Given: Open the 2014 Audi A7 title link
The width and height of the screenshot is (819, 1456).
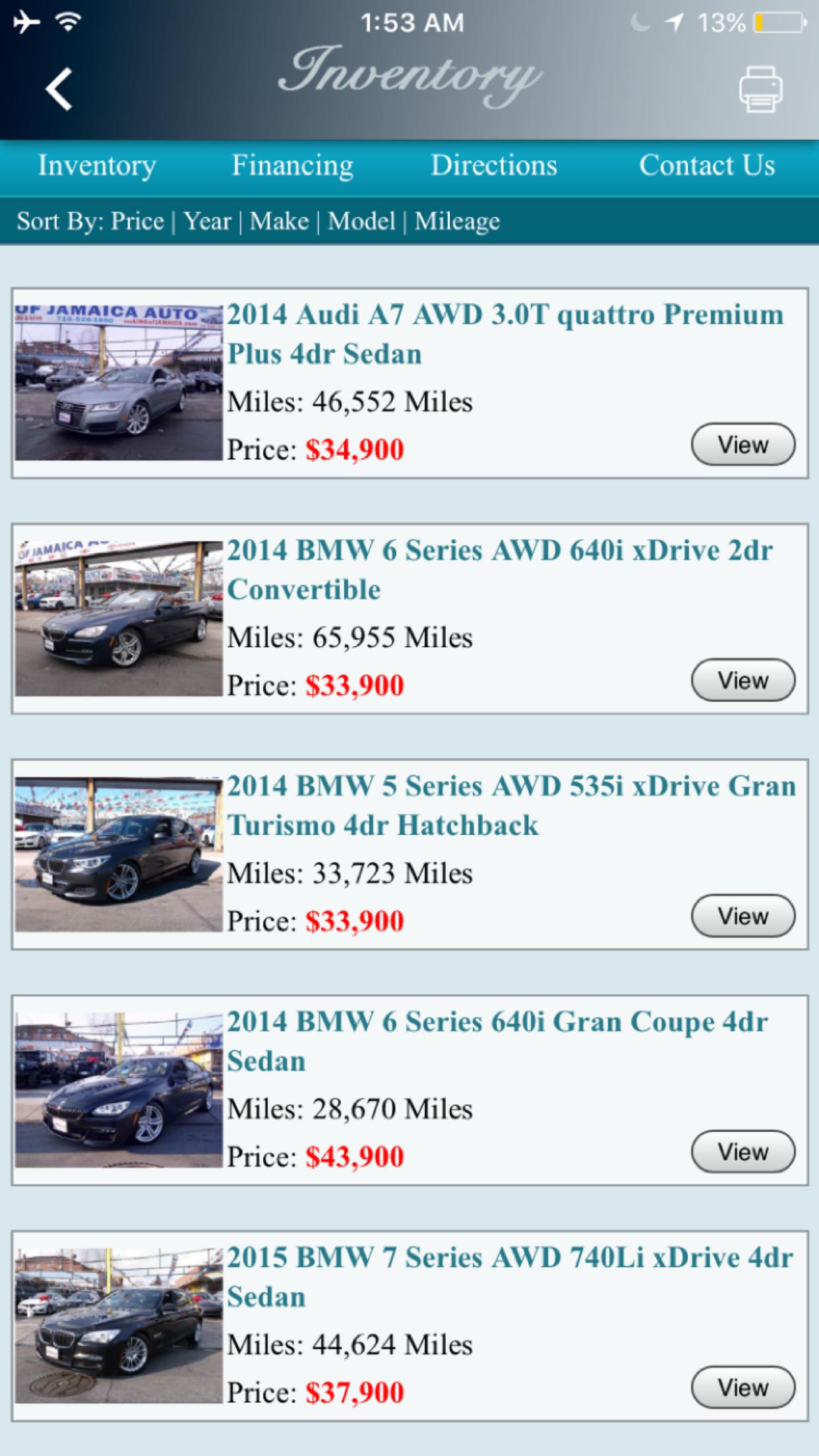Looking at the screenshot, I should click(504, 334).
